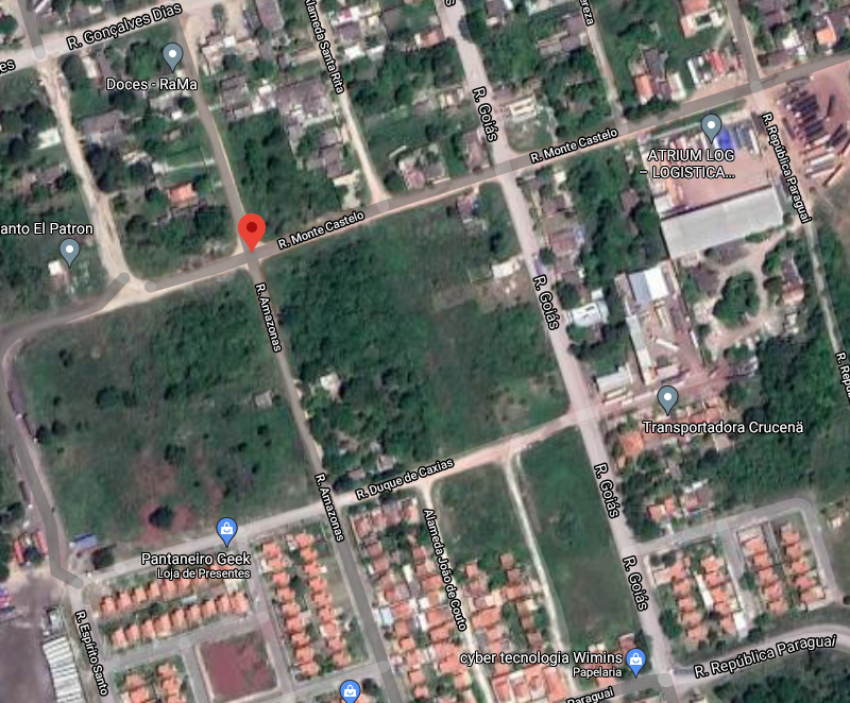Open the Doces - RaMa place marker
Viewport: 850px width, 703px height.
pyautogui.click(x=172, y=56)
